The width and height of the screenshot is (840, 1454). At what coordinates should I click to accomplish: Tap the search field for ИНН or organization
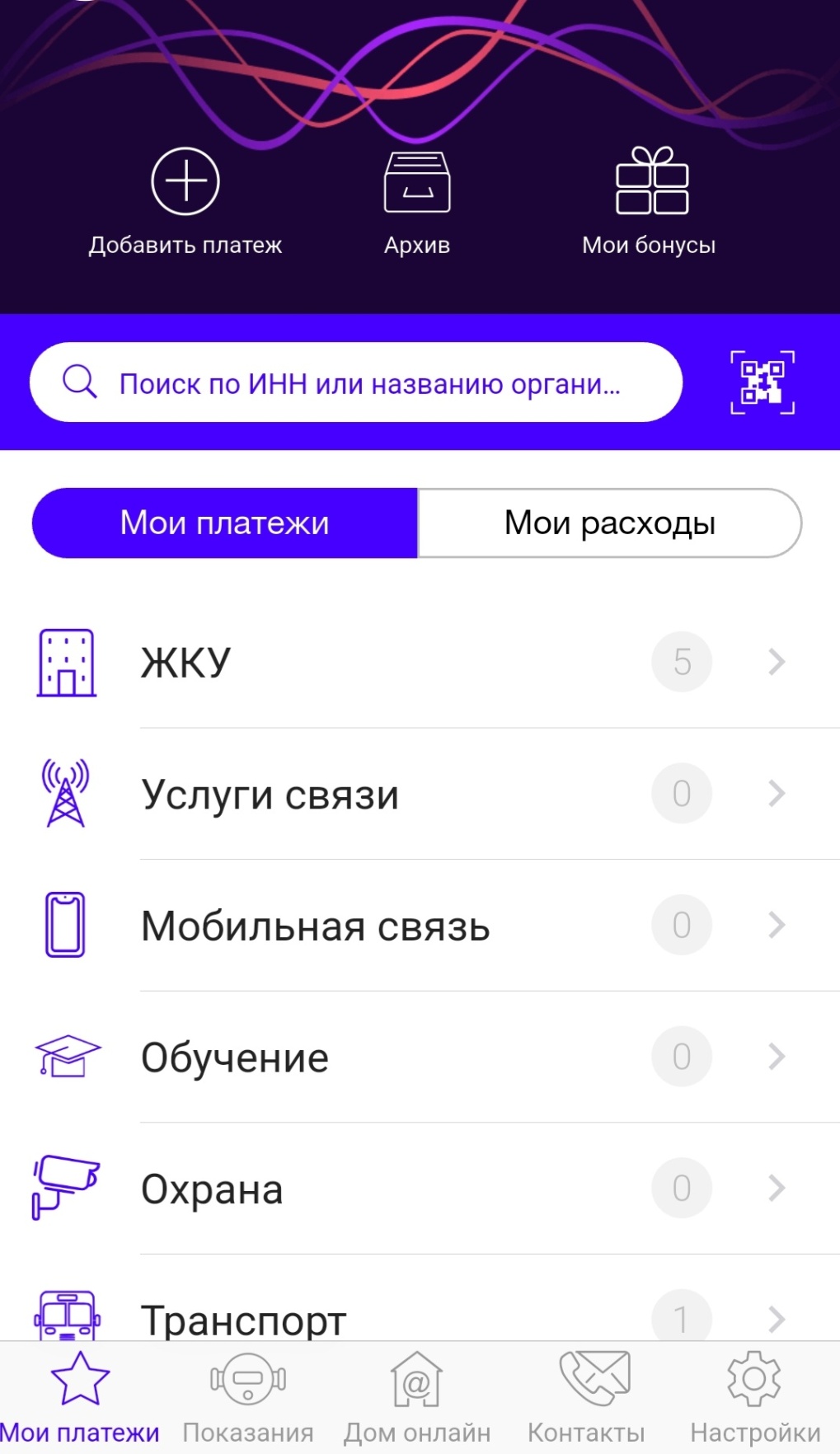pos(356,383)
